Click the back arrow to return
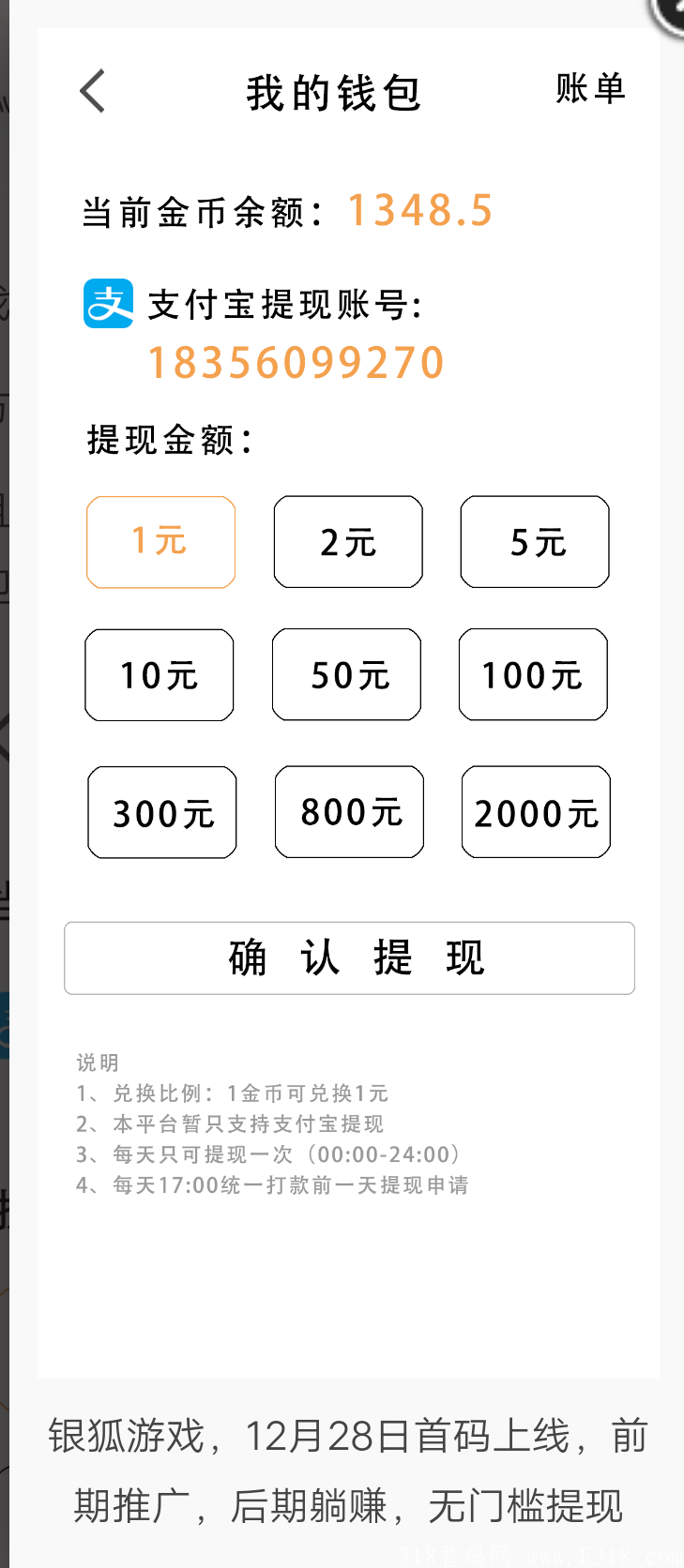This screenshot has width=684, height=1568. 91,90
